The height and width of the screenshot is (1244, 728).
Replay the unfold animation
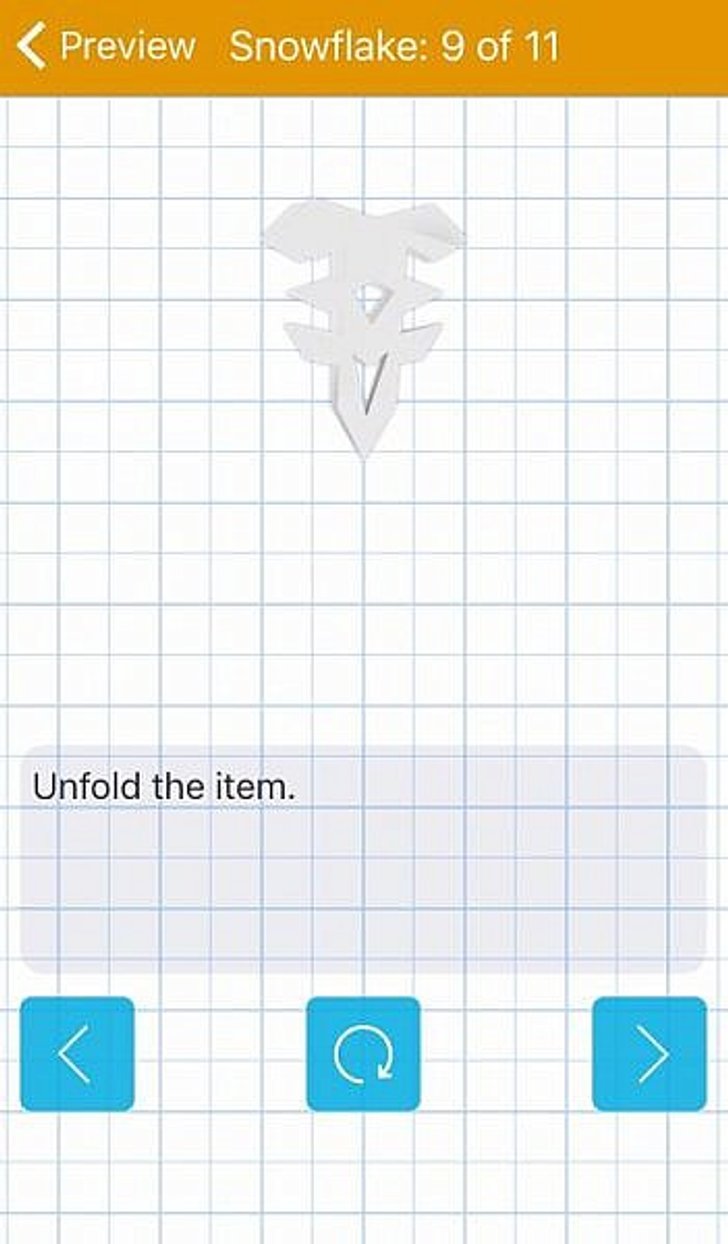(x=363, y=1053)
